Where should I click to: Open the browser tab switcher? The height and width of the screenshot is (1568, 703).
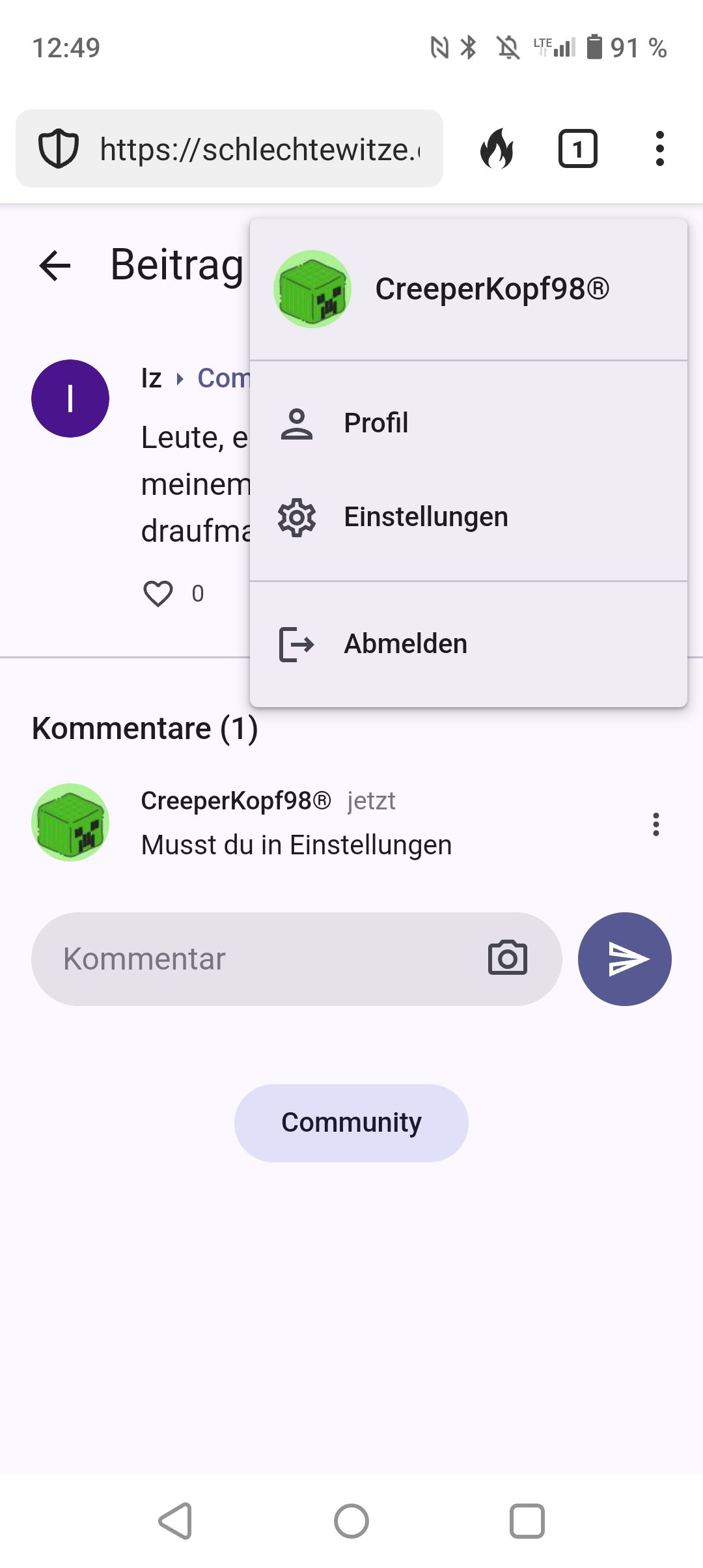[577, 149]
